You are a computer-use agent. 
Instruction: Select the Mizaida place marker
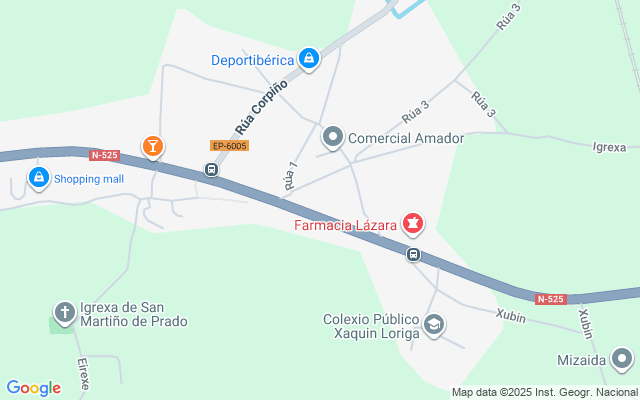pyautogui.click(x=622, y=359)
